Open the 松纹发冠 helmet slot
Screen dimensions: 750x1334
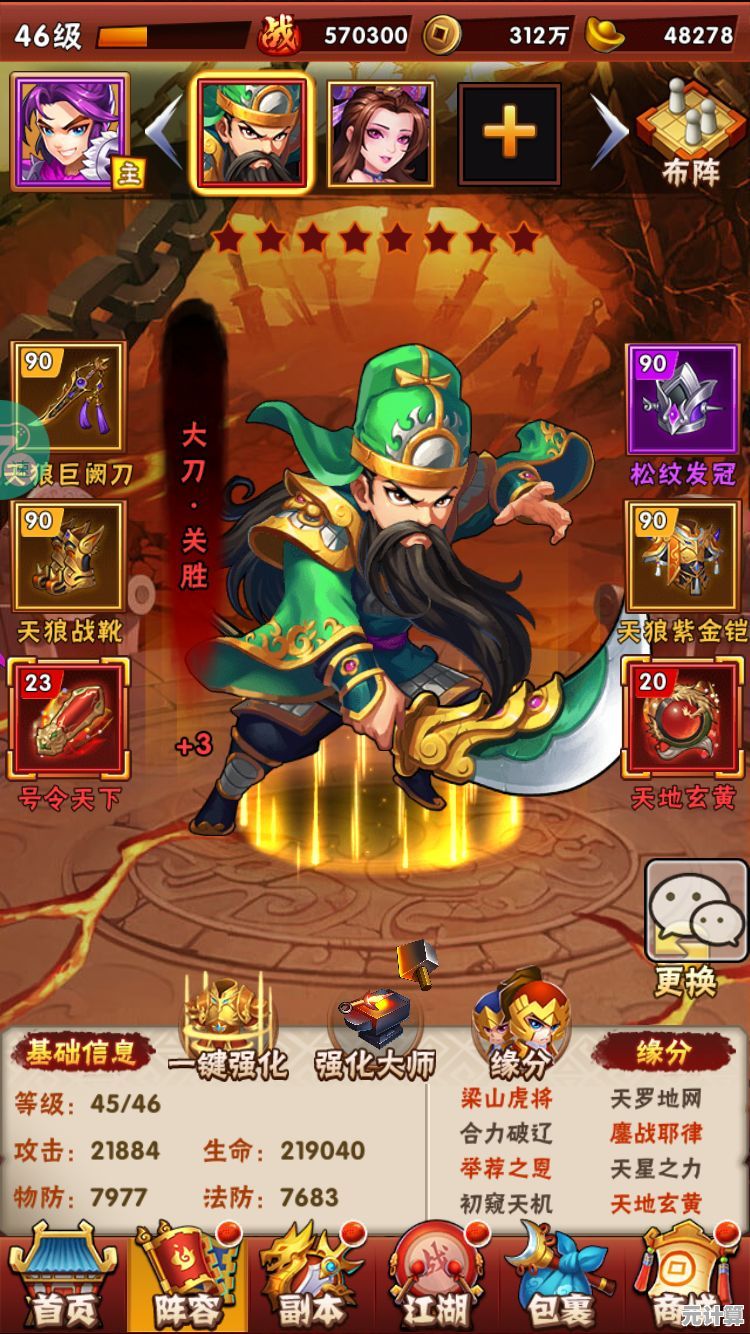[x=682, y=400]
